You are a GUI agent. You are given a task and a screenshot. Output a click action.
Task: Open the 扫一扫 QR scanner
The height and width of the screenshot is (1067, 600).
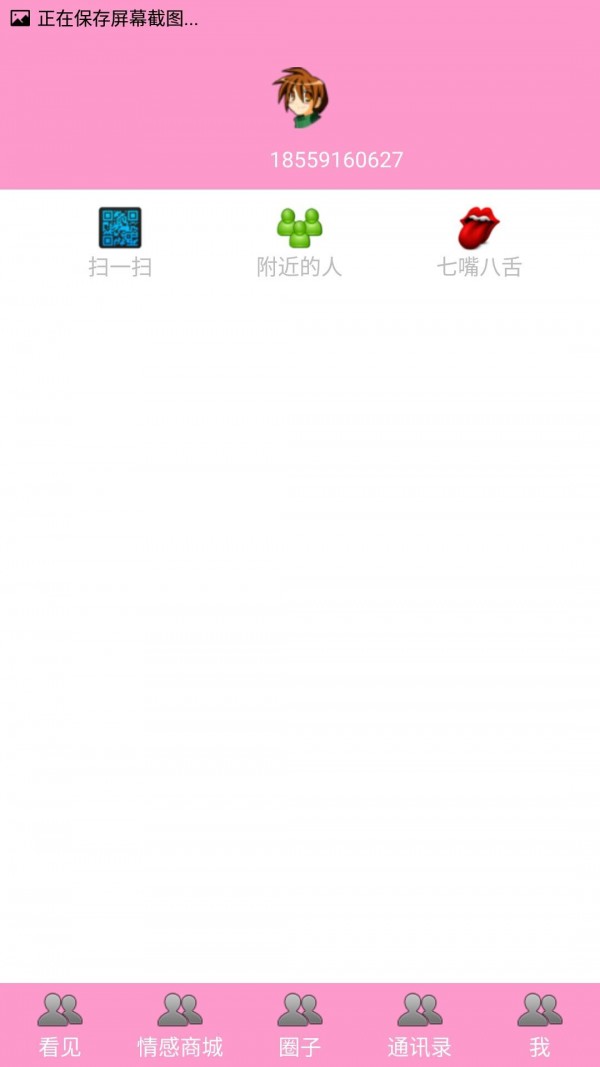pos(120,242)
